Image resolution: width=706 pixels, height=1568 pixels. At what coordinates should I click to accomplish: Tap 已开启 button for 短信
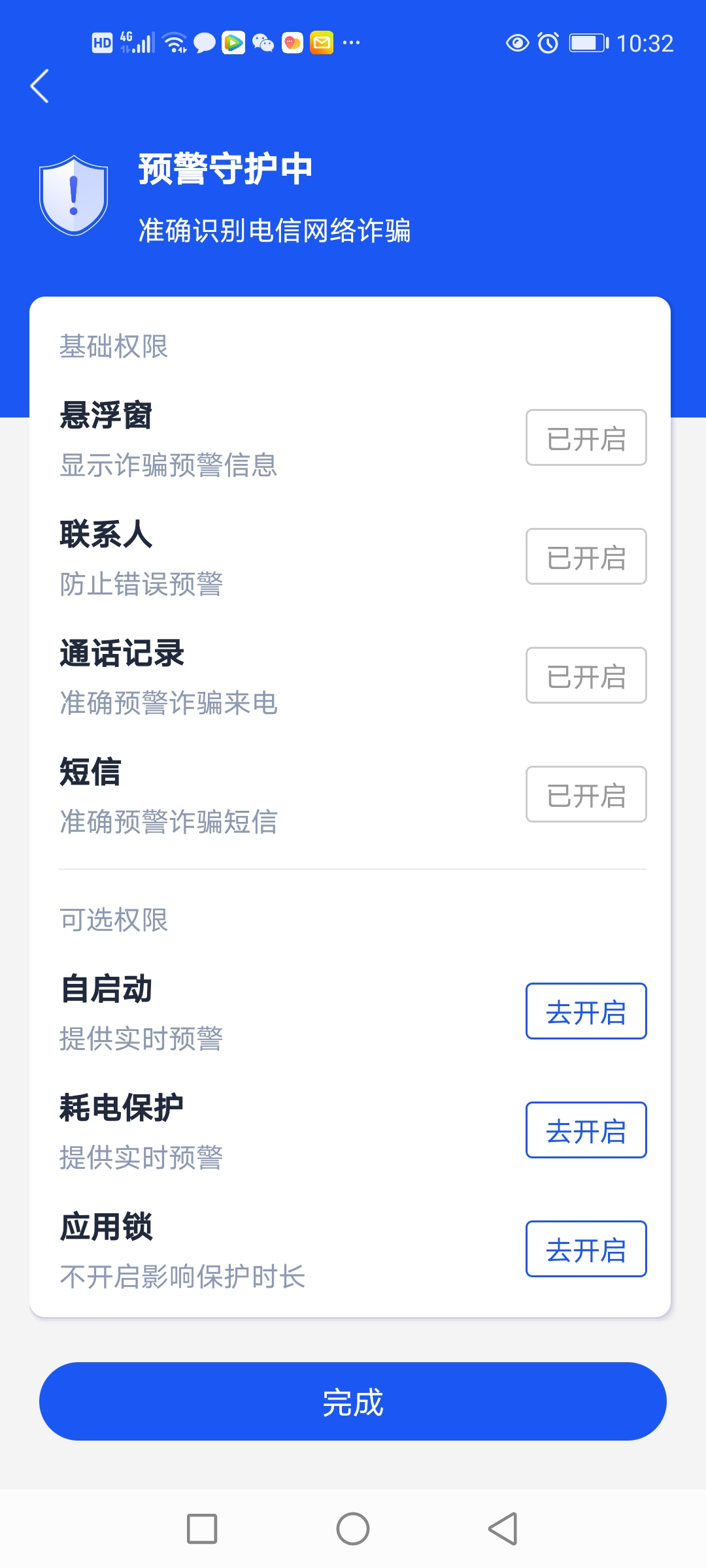[586, 794]
